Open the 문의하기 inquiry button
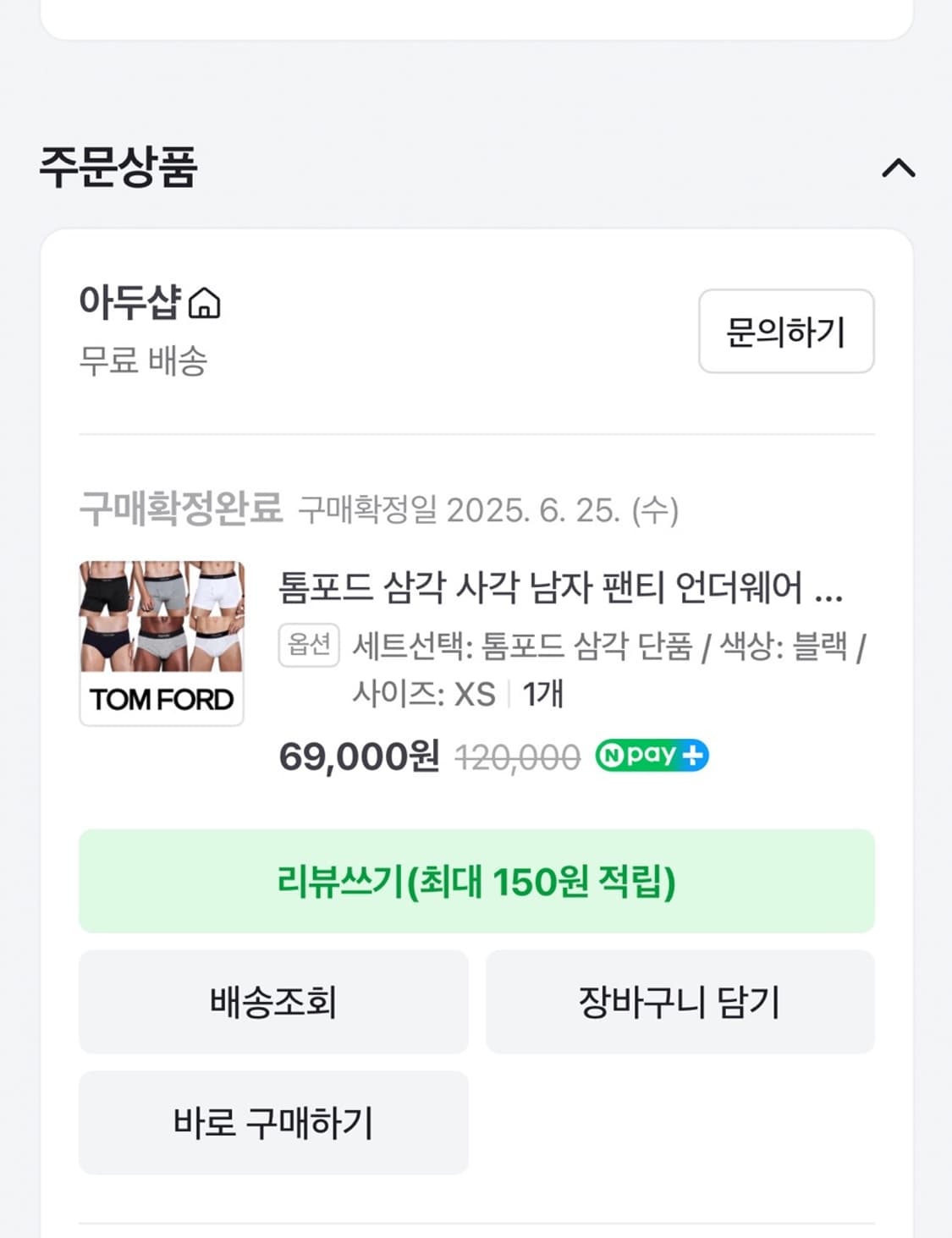Screen dimensions: 952x1238 [x=786, y=332]
